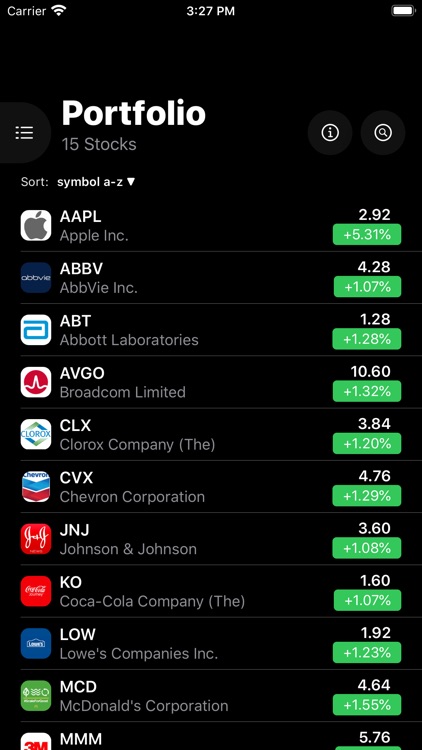
Task: Open the CLX Clorox Company row
Action: [211, 434]
